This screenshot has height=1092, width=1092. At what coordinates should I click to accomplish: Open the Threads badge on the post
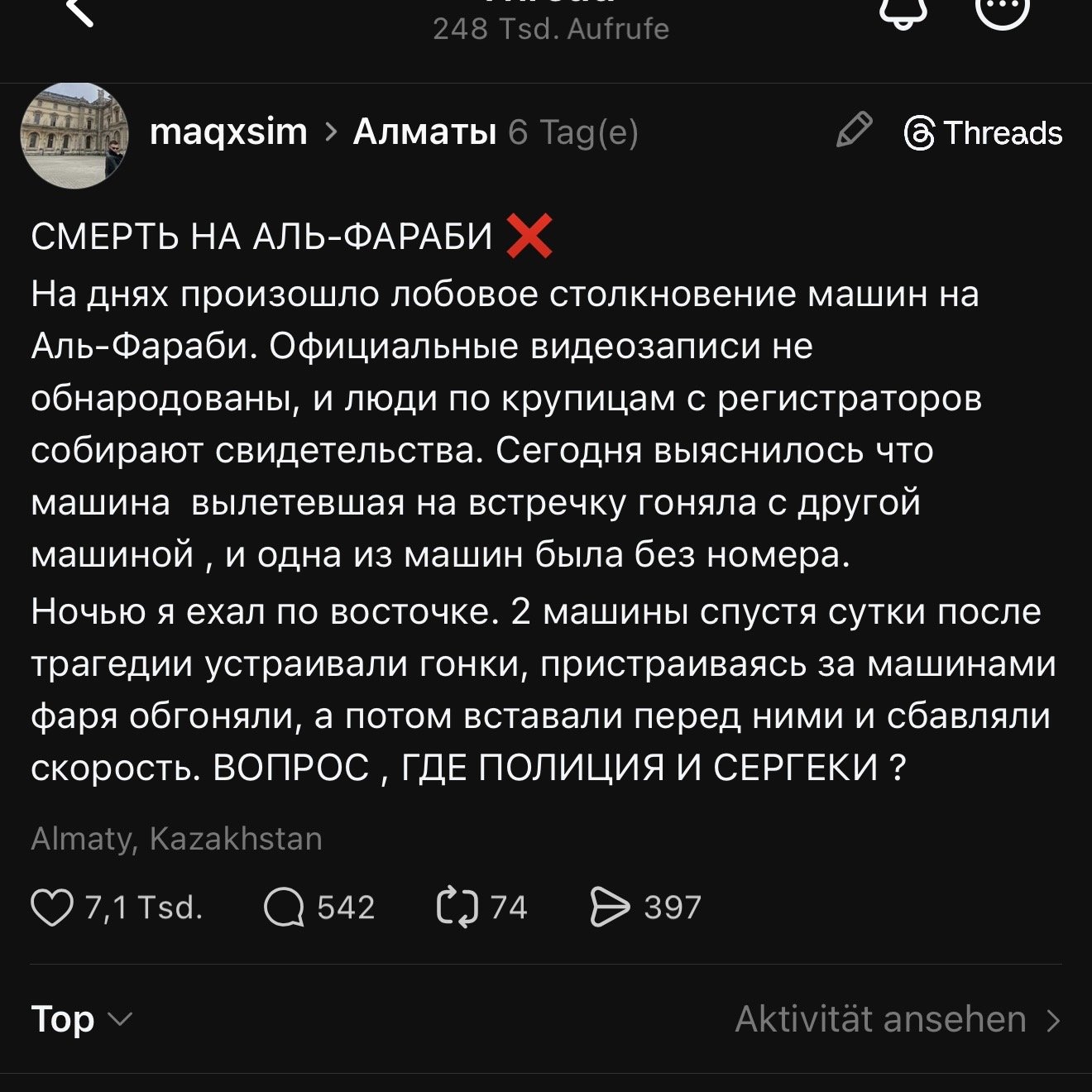pos(983,133)
